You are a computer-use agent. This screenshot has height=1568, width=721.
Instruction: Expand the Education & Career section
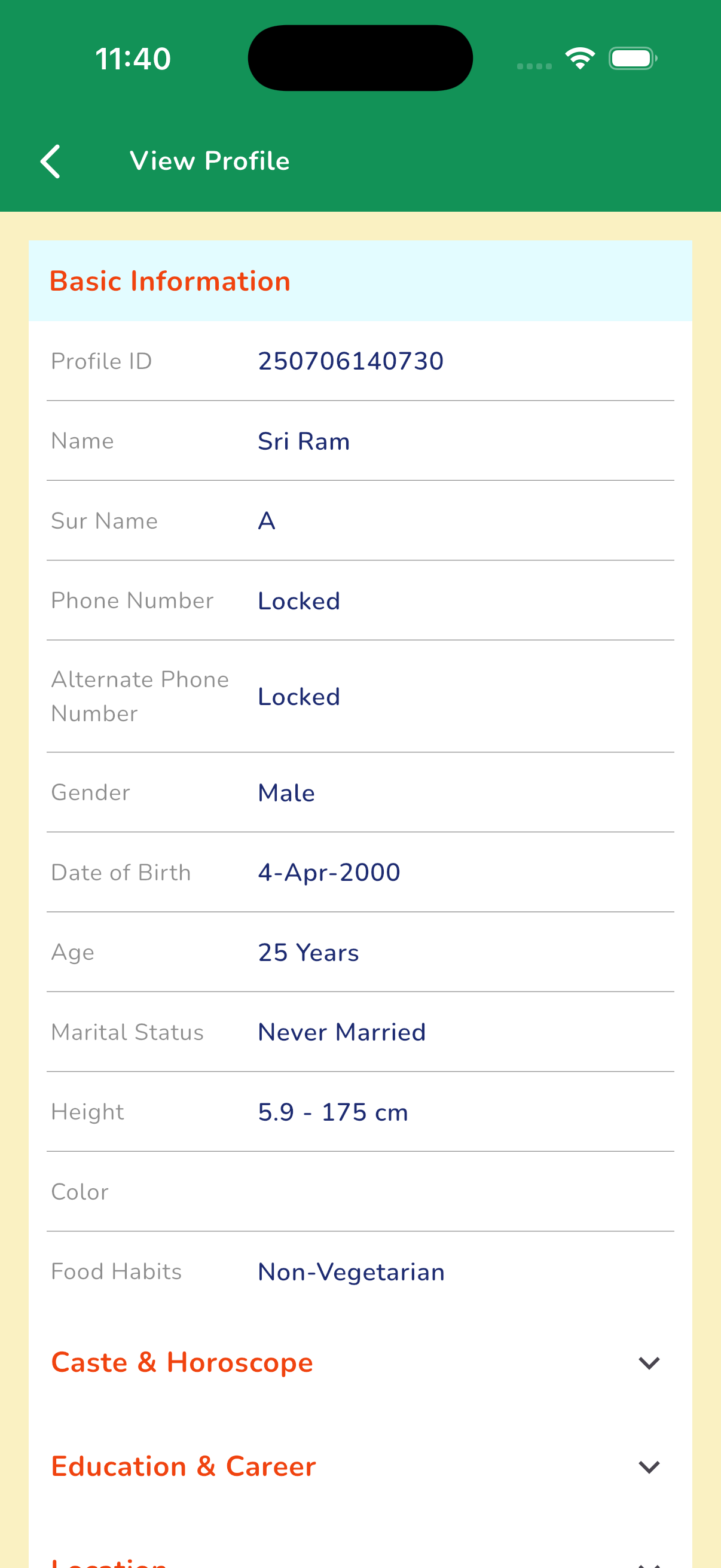click(x=649, y=1467)
